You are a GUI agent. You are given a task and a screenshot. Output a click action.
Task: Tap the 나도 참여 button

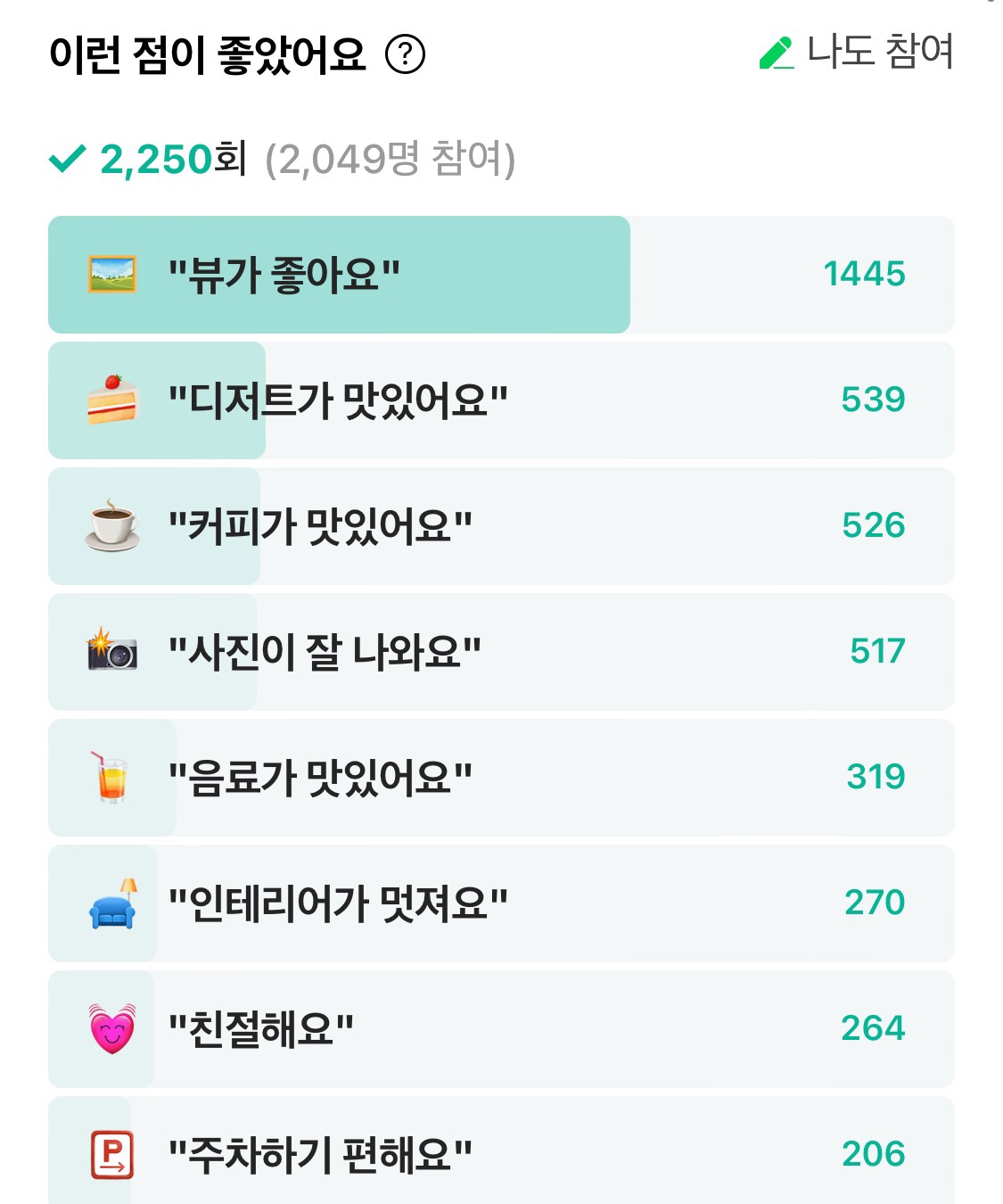coord(856,52)
